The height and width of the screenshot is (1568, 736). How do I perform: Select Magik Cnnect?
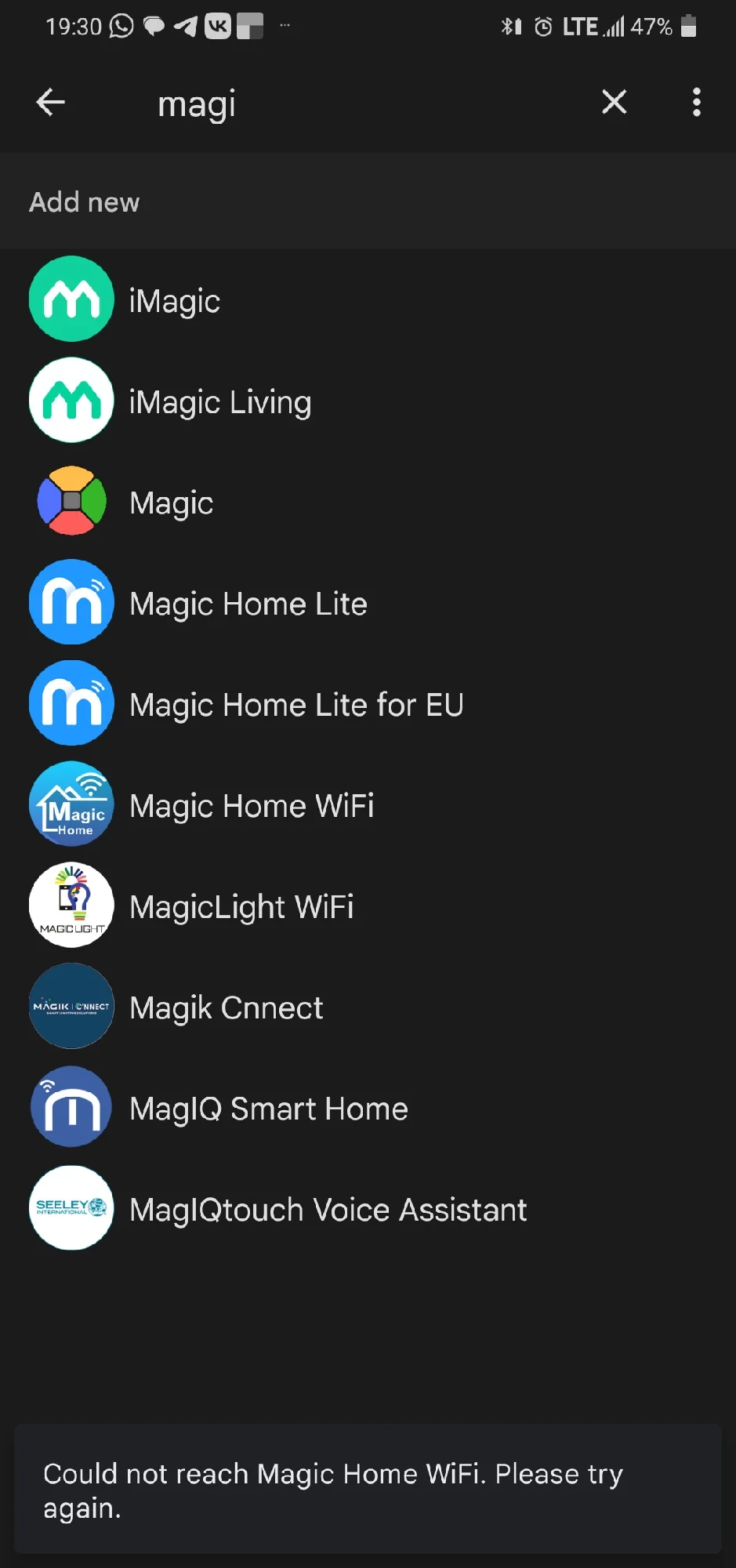[x=226, y=1008]
